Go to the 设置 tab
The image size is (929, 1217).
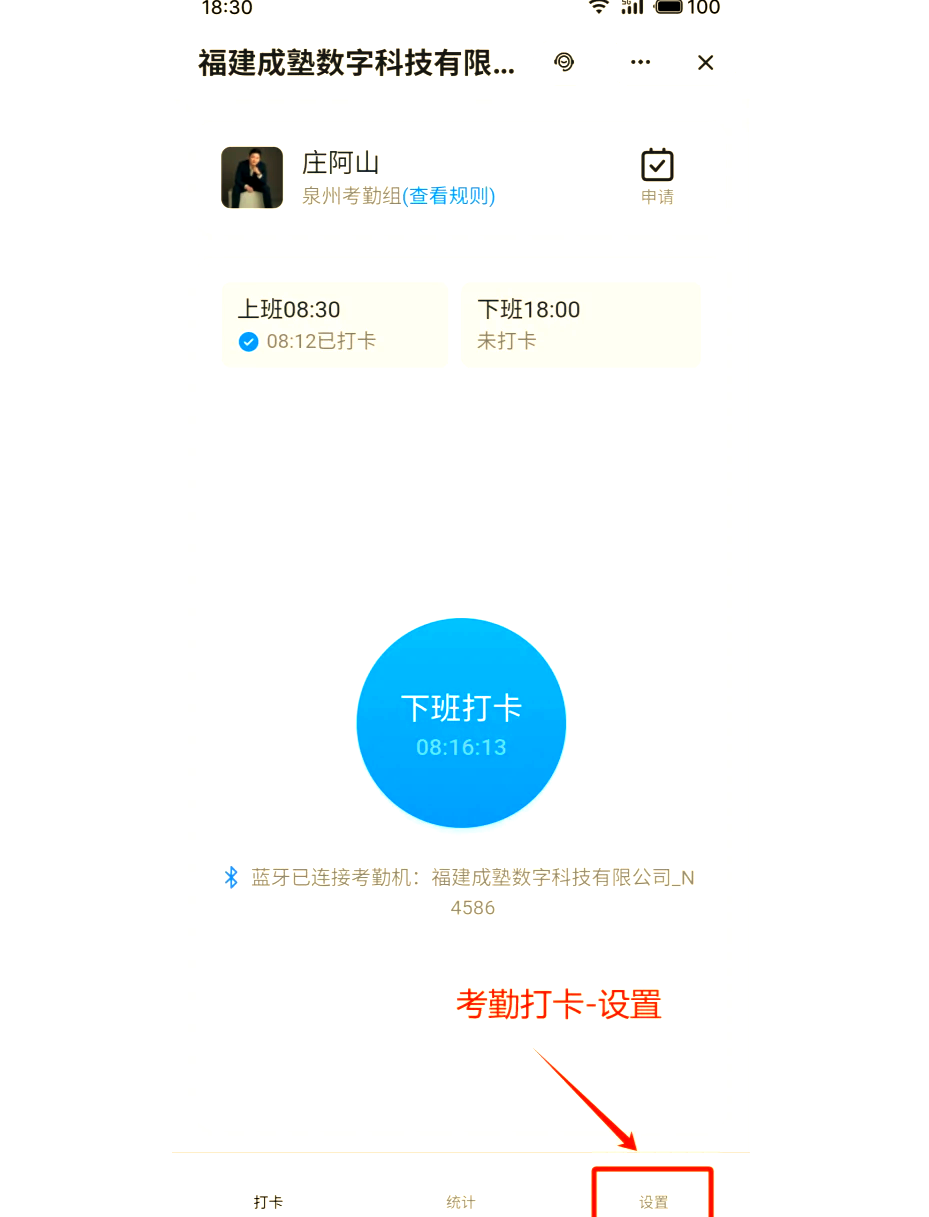coord(653,1202)
